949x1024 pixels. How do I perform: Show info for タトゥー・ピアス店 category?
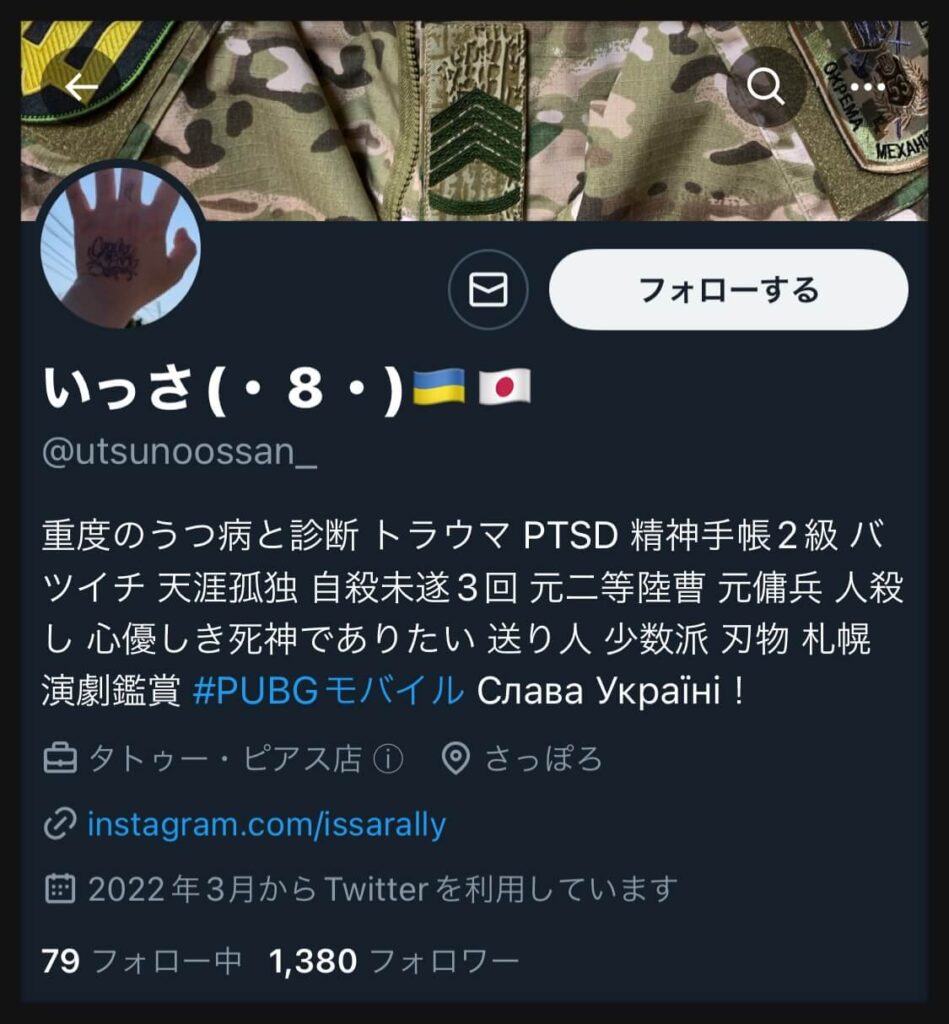pyautogui.click(x=388, y=760)
